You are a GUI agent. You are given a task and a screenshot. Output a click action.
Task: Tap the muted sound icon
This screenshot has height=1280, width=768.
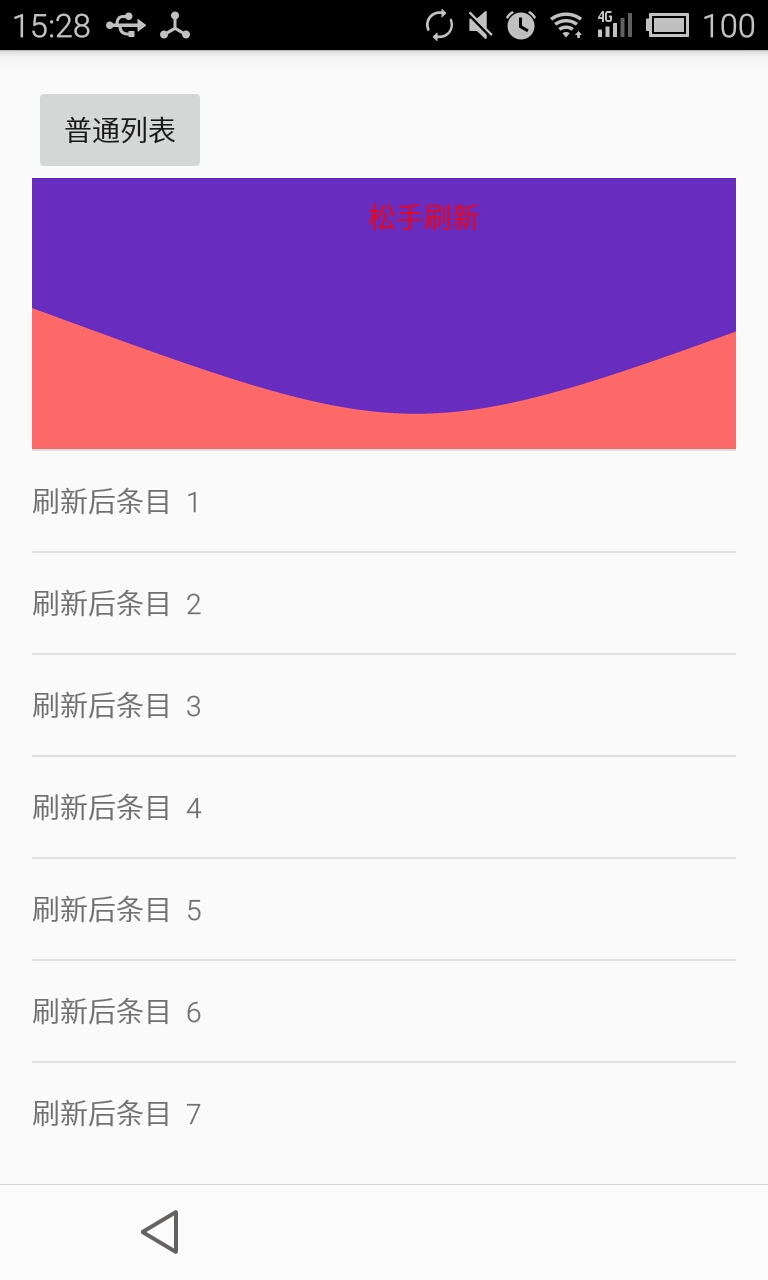click(x=480, y=23)
